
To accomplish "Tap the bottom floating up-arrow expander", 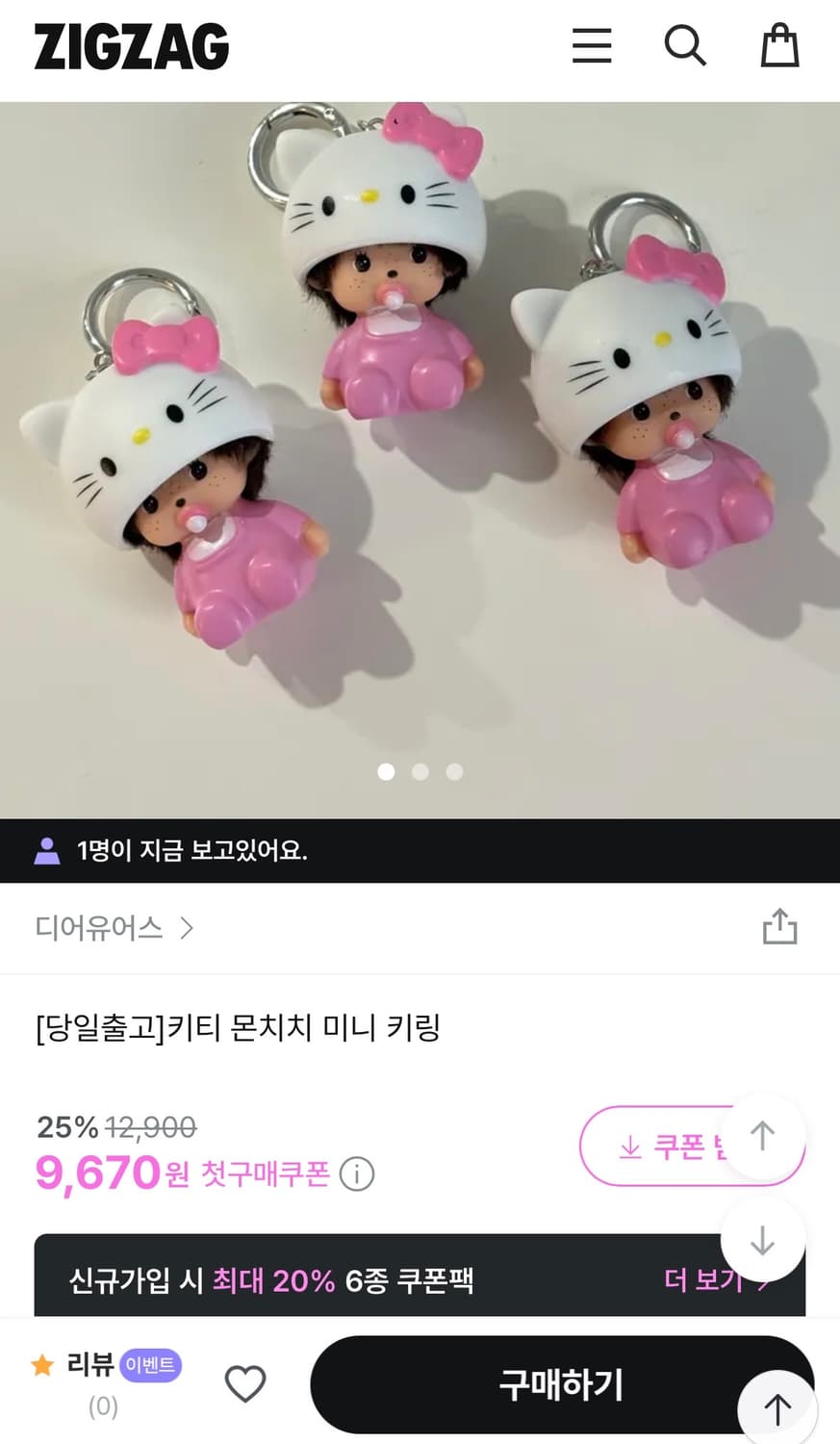I will tap(776, 1407).
